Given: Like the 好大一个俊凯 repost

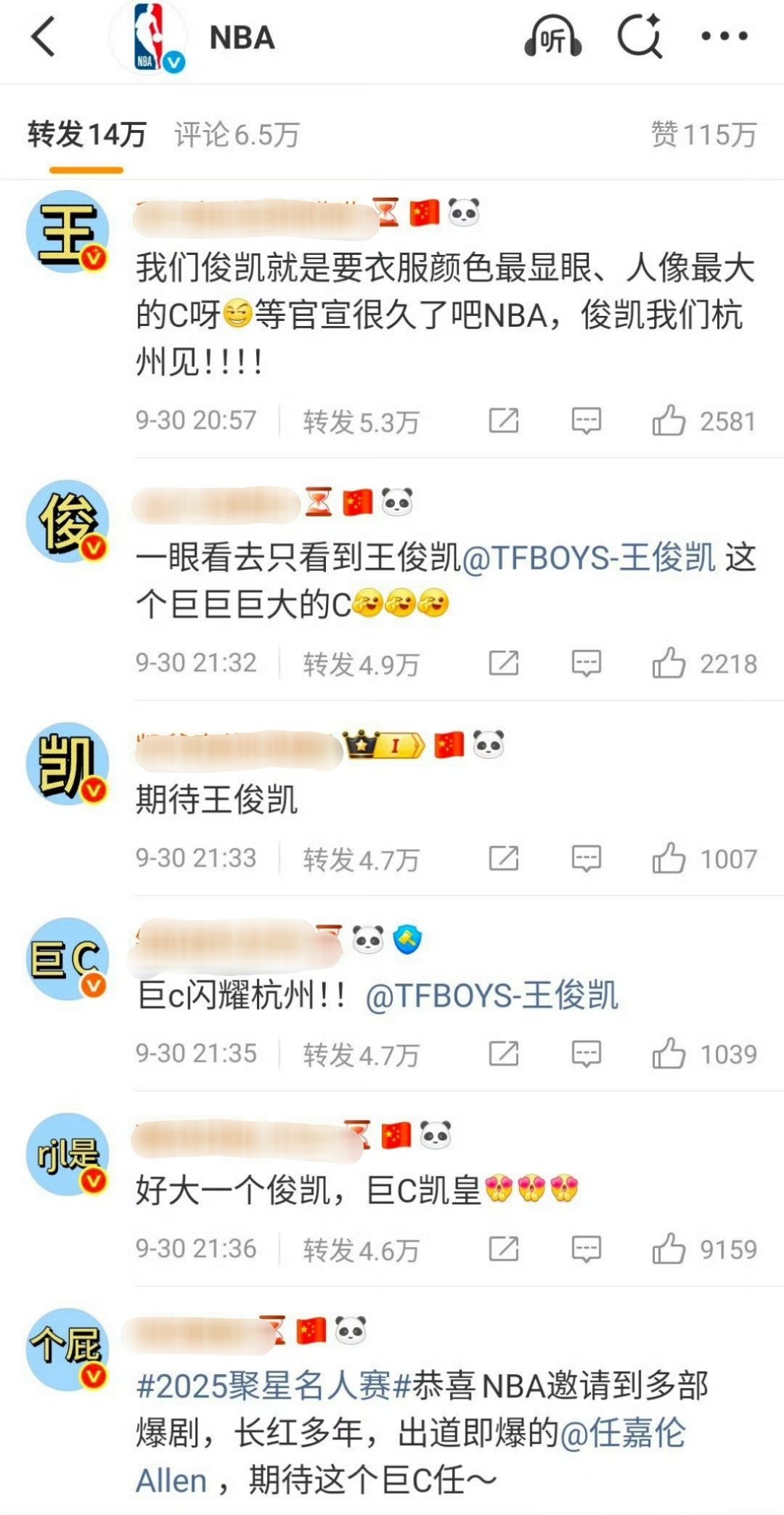Looking at the screenshot, I should pyautogui.click(x=669, y=1248).
